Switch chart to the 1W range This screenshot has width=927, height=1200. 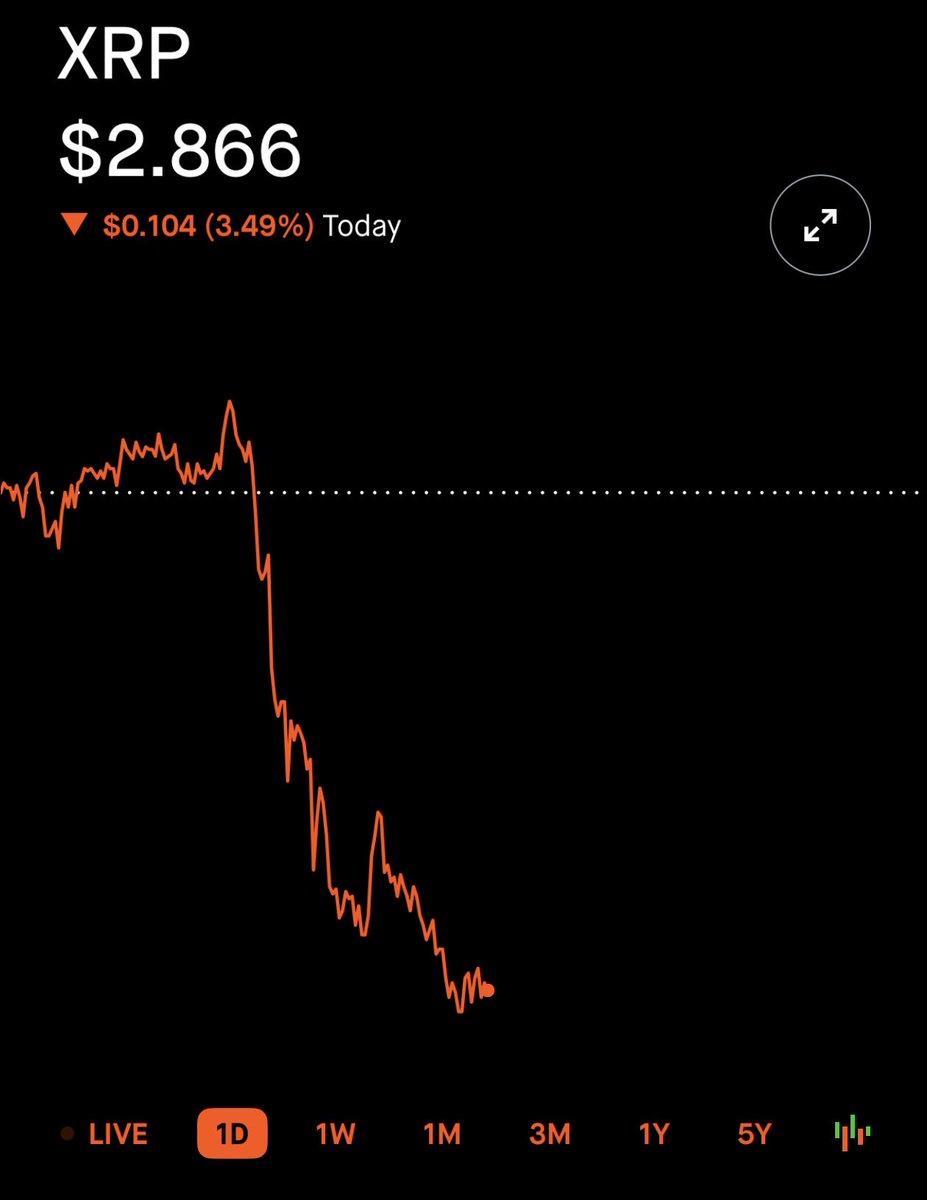[x=336, y=1134]
